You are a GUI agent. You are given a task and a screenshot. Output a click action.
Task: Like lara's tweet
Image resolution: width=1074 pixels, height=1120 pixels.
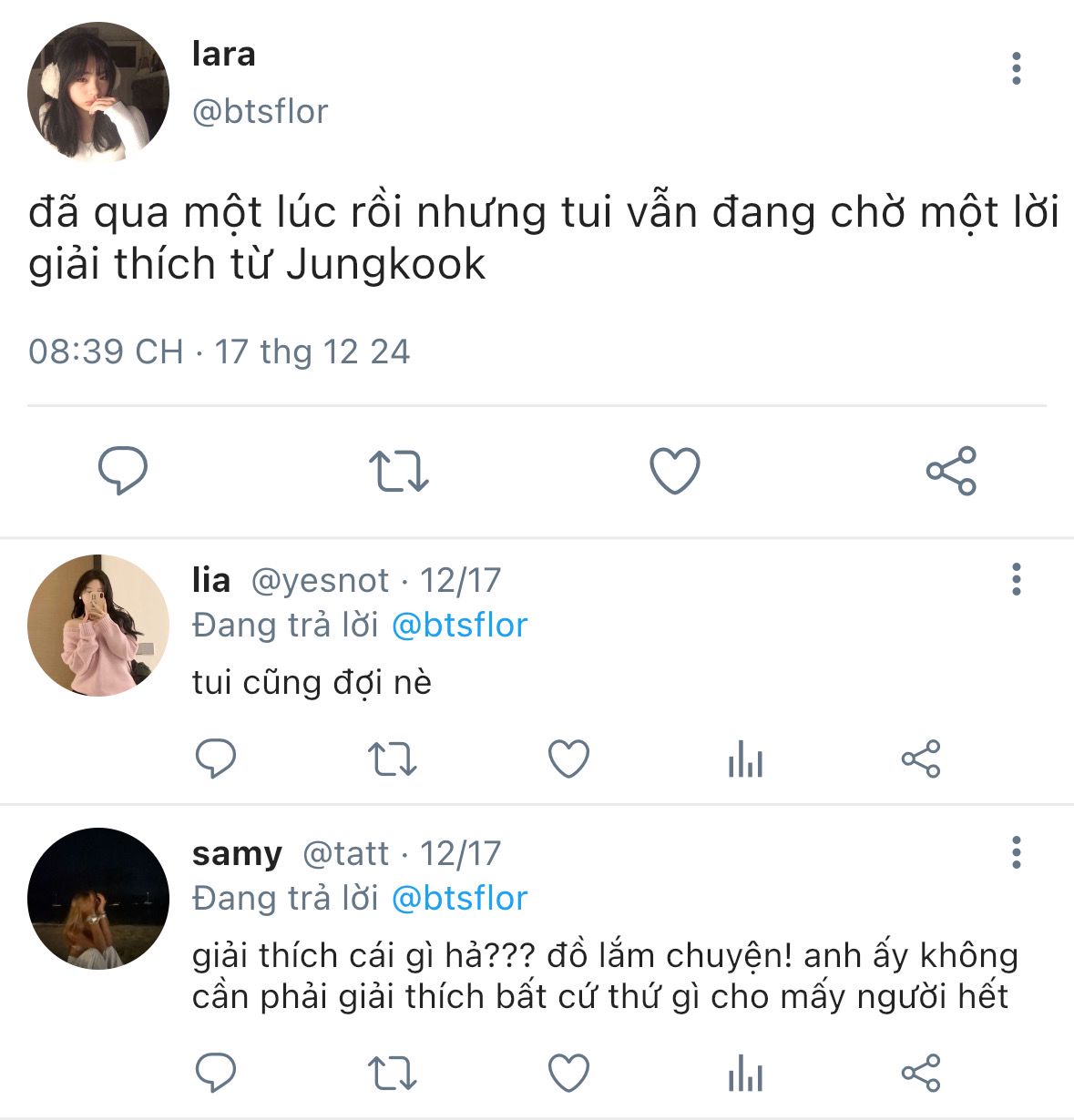(x=674, y=471)
